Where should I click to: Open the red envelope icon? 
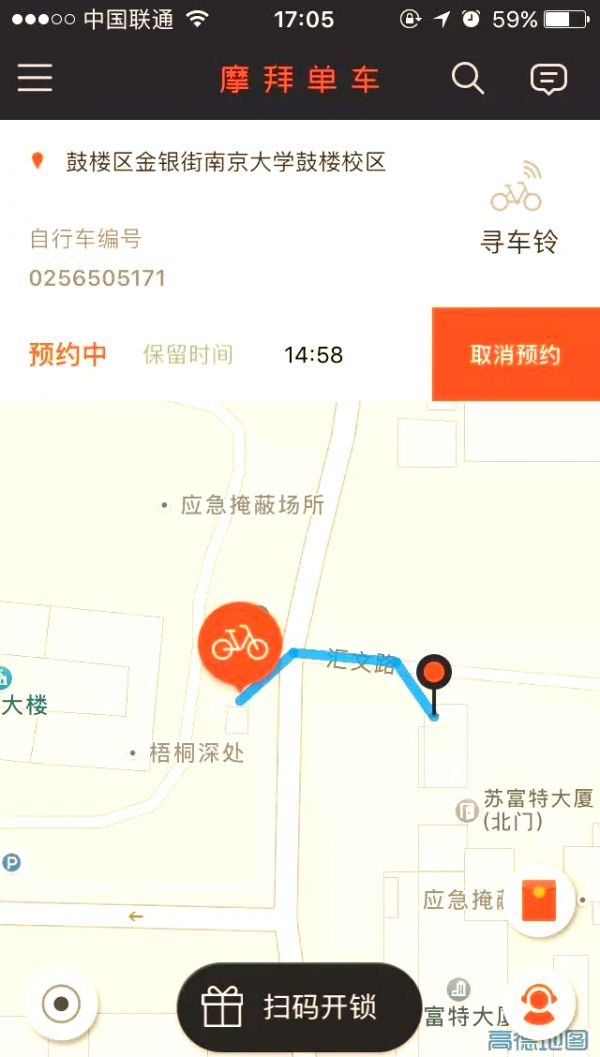[539, 901]
